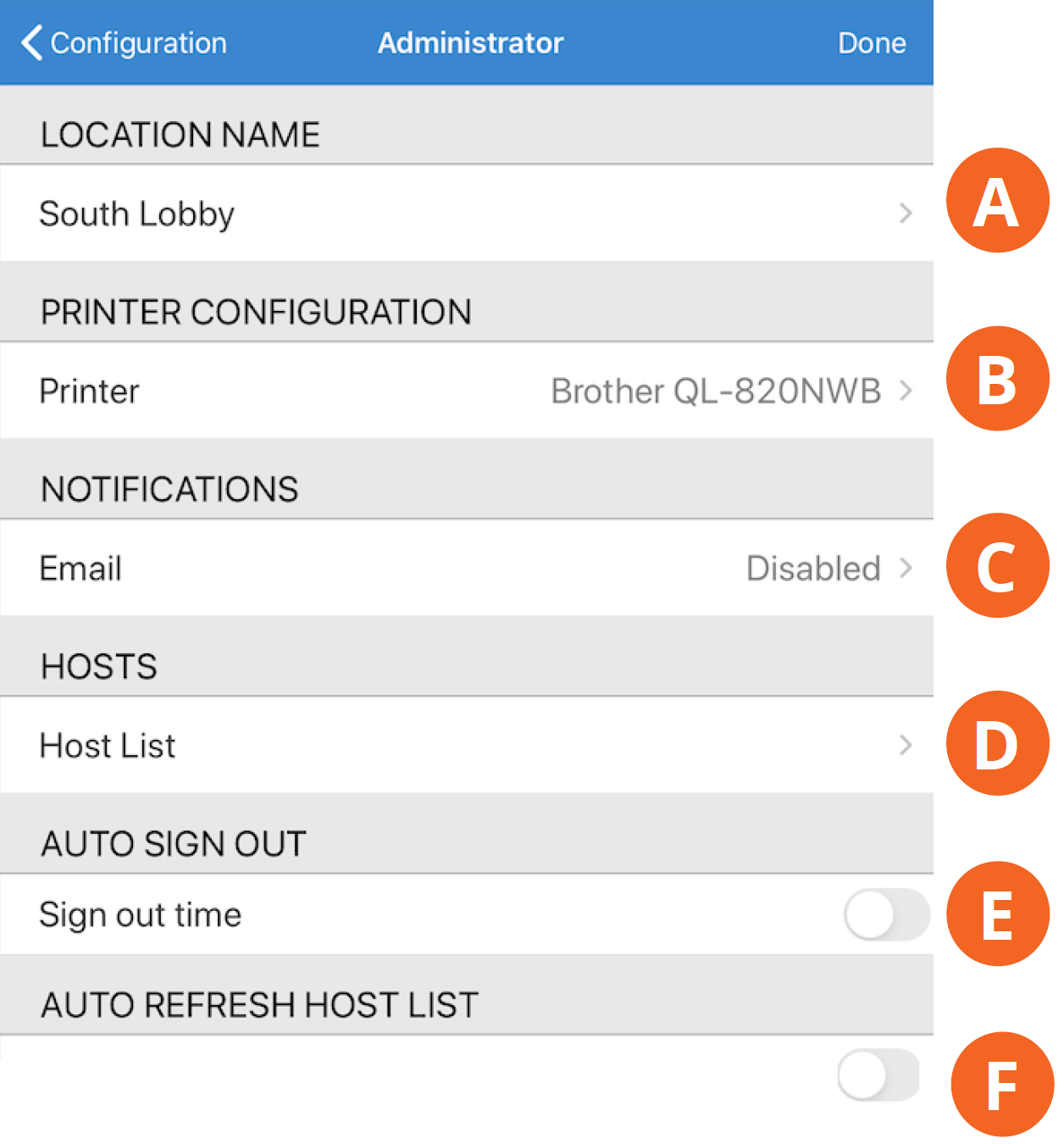Select the Administrator title bar

tap(470, 42)
